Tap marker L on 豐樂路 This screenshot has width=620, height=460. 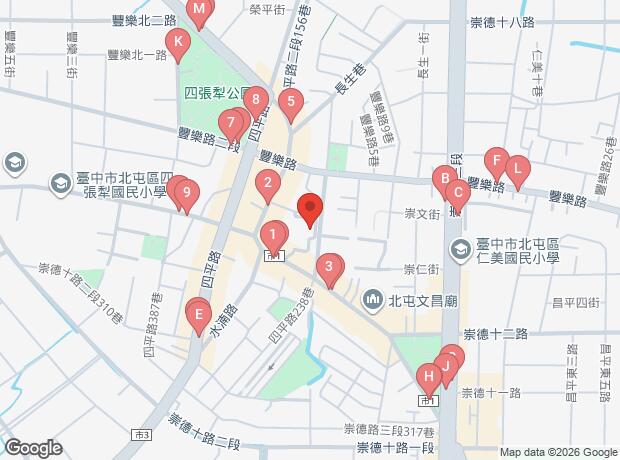[x=517, y=172]
